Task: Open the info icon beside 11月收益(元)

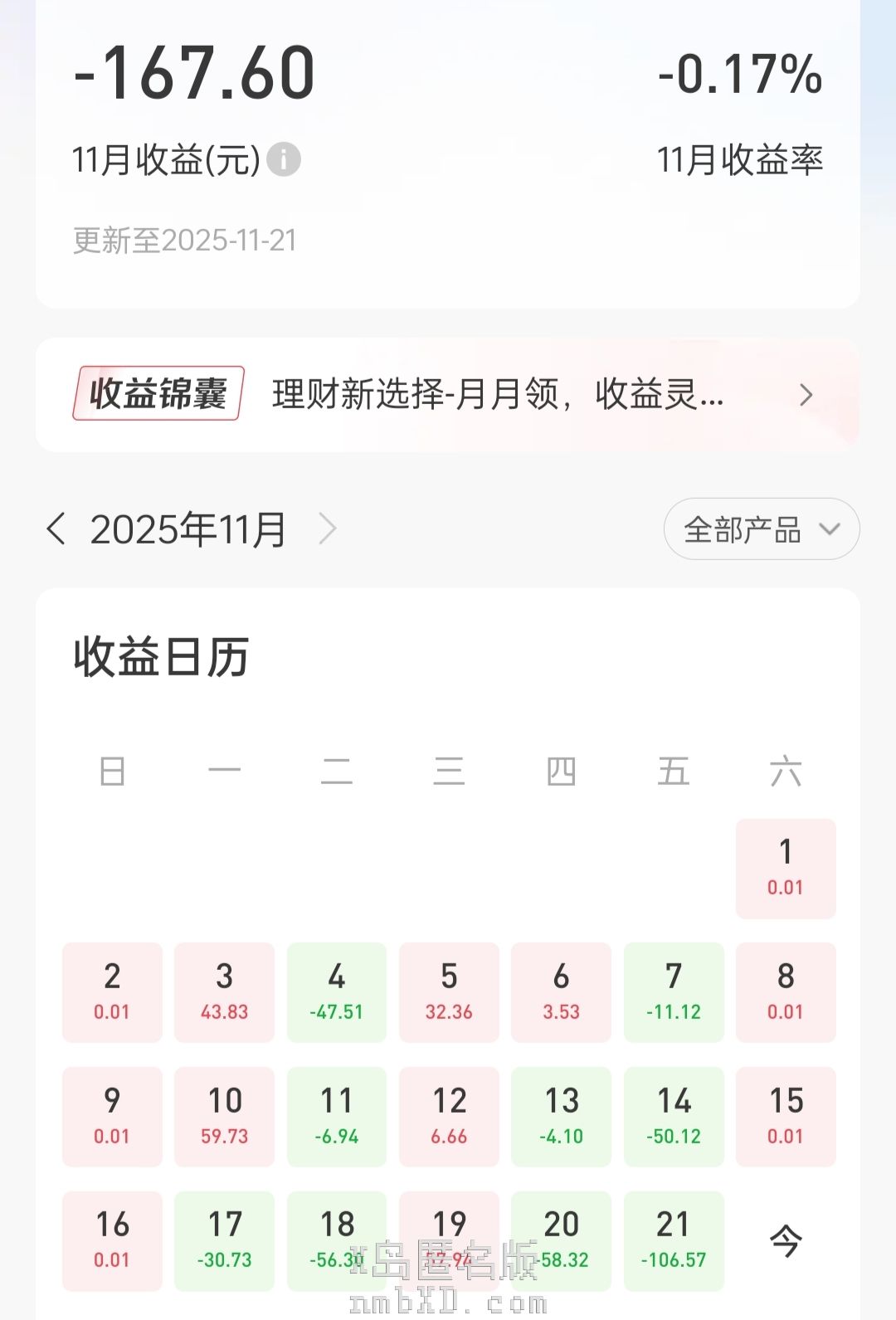Action: tap(284, 159)
